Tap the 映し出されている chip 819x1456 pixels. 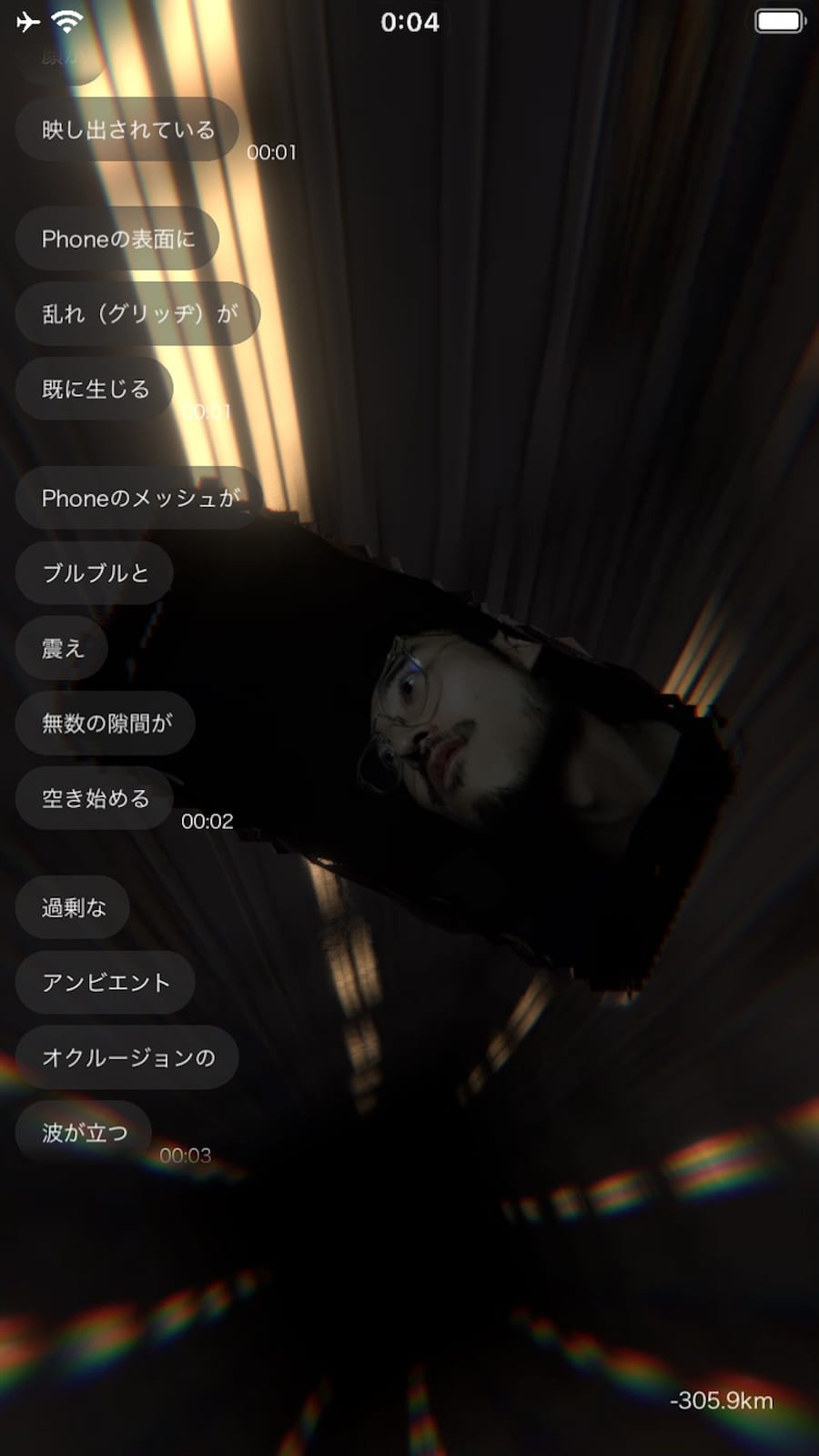point(127,130)
